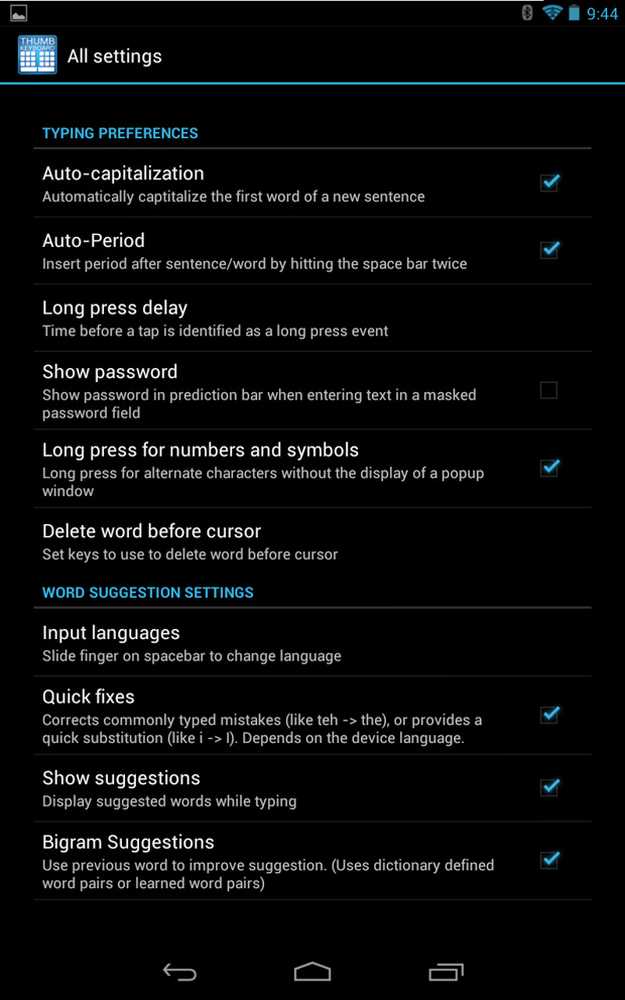
Task: Tap the system home button
Action: (312, 971)
